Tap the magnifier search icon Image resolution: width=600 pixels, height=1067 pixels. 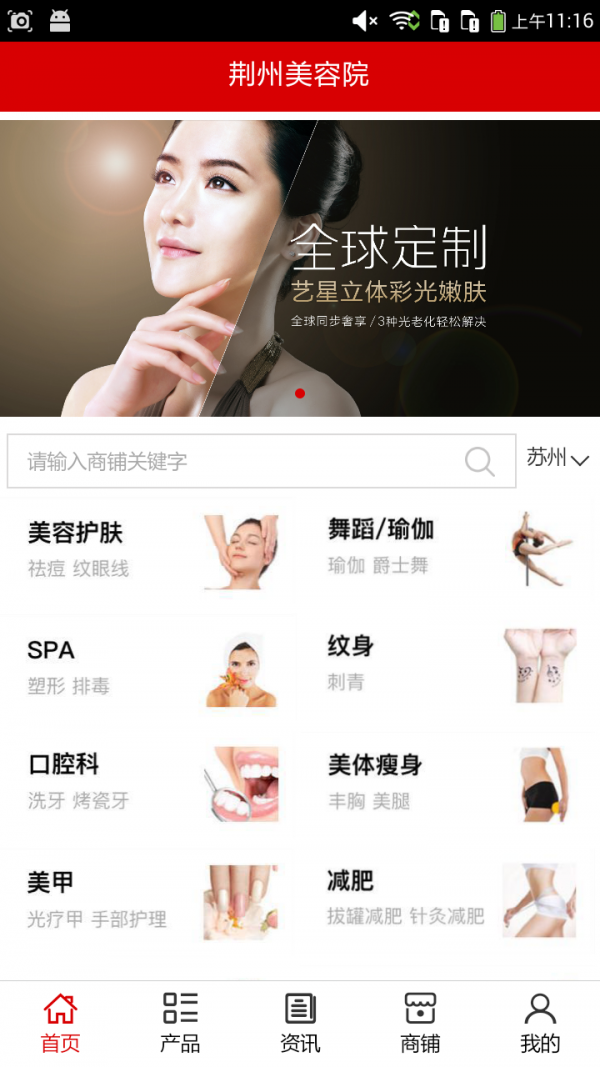coord(480,461)
